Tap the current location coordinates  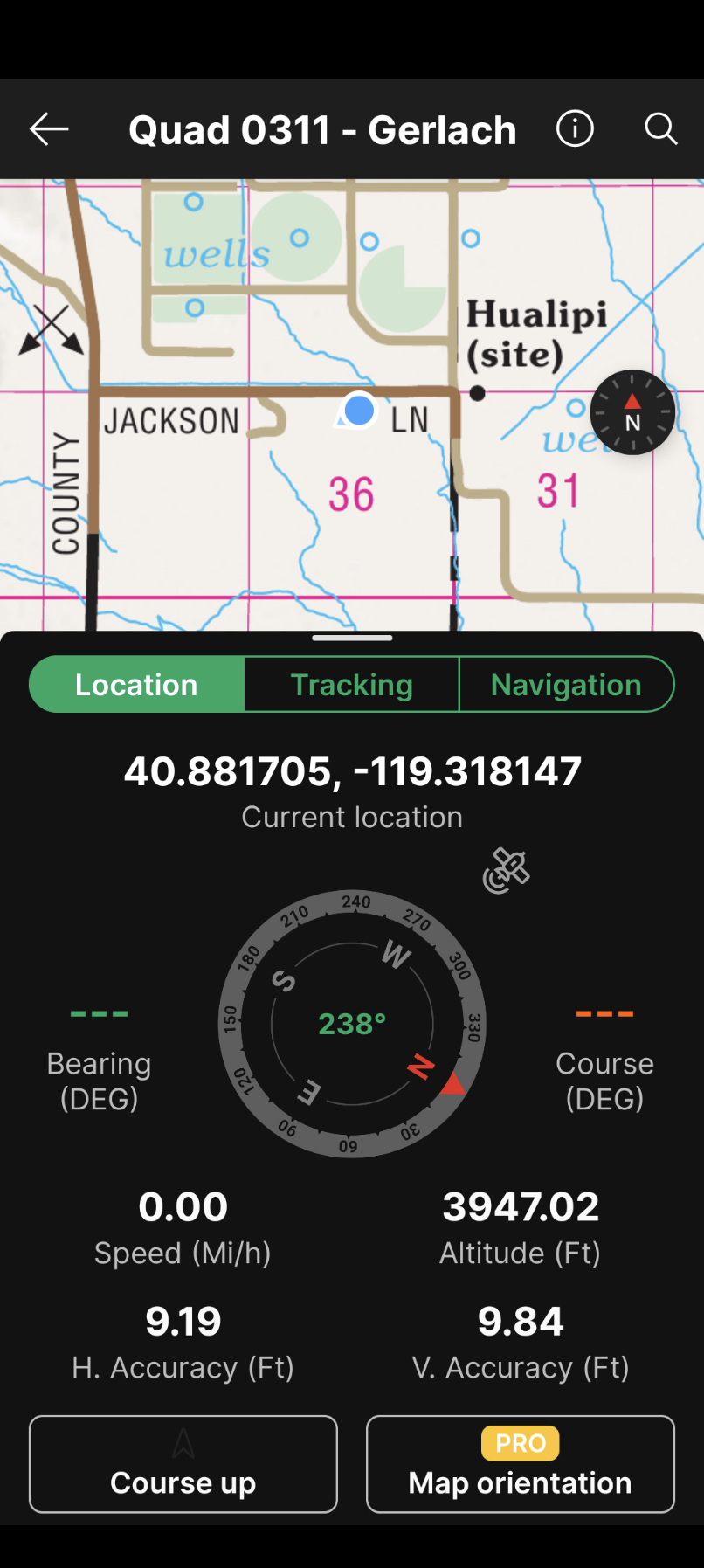point(352,771)
